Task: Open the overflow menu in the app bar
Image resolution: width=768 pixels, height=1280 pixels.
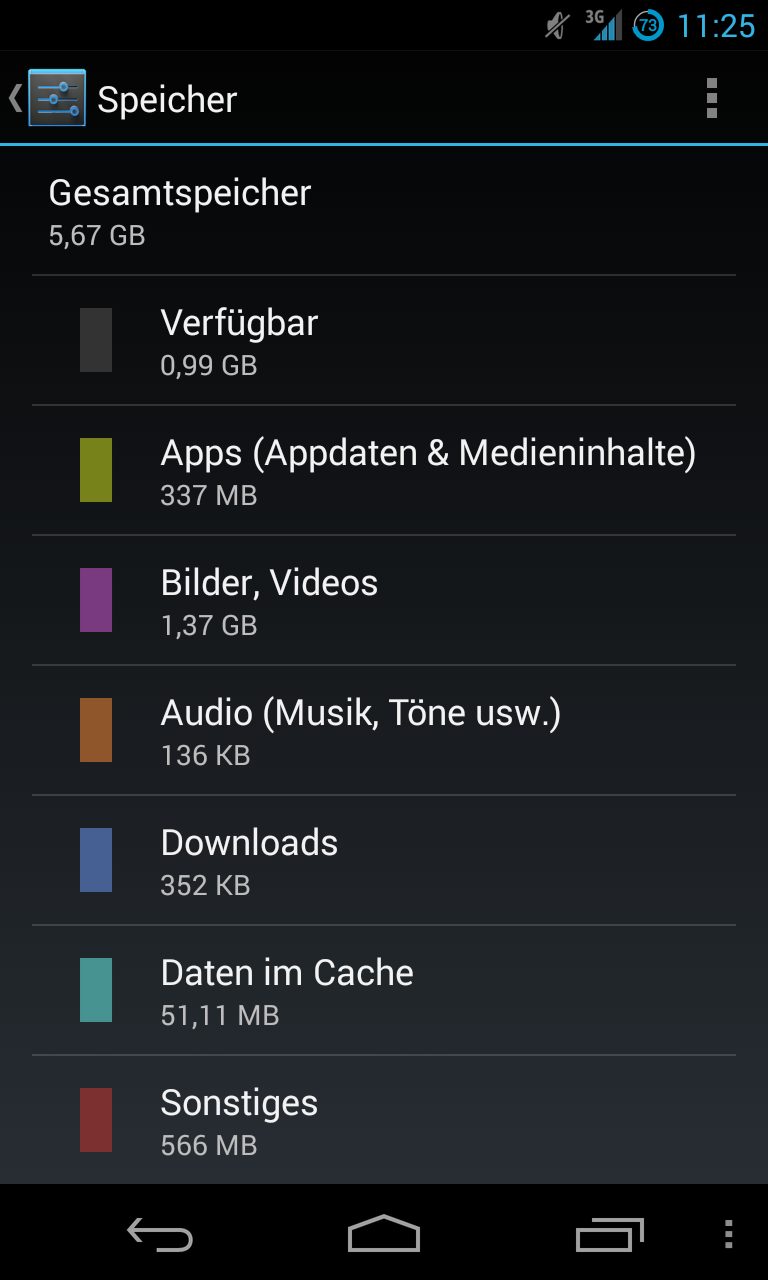Action: tap(711, 98)
